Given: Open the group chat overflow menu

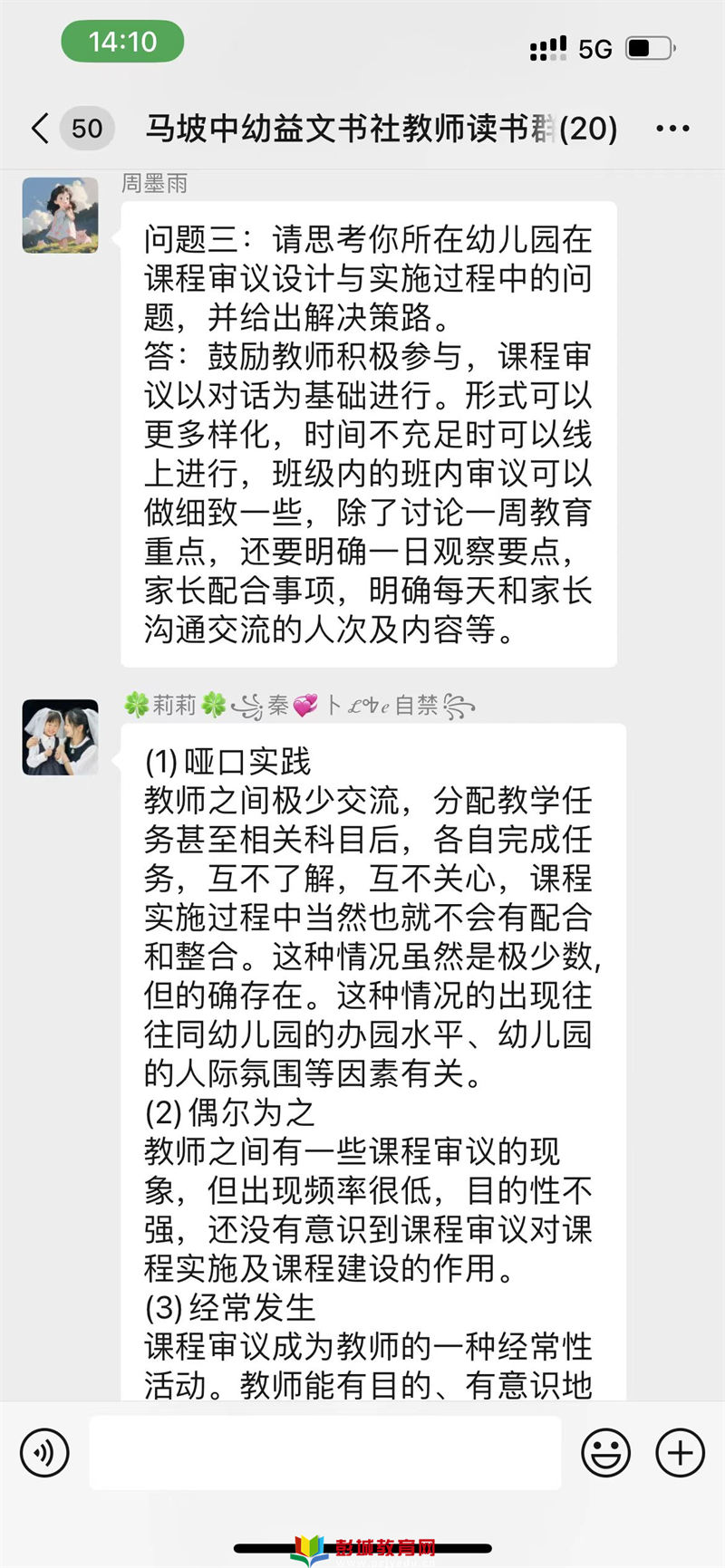Looking at the screenshot, I should pos(672,129).
